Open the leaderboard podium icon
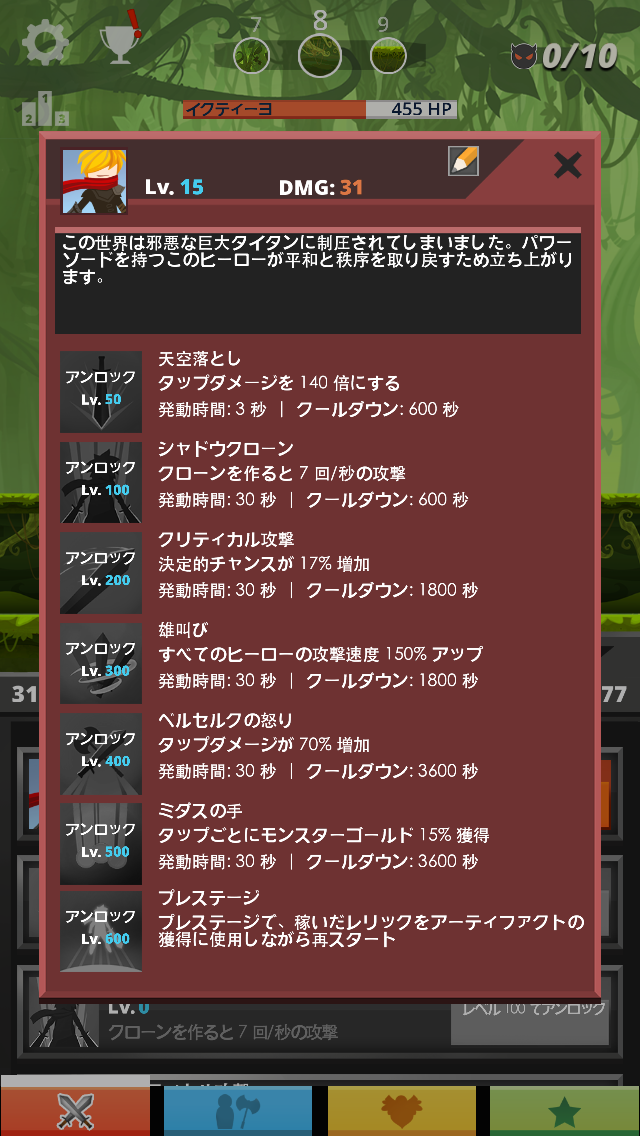This screenshot has width=640, height=1136. [45, 110]
